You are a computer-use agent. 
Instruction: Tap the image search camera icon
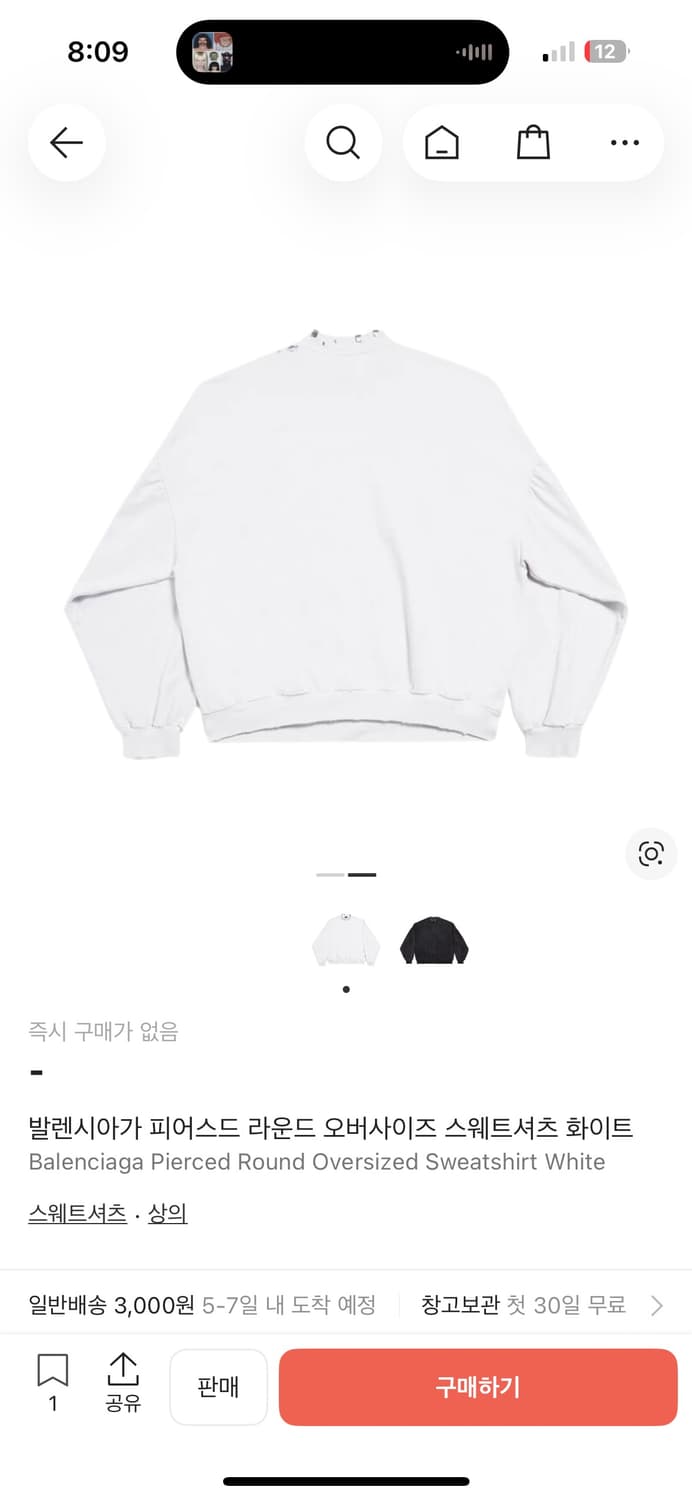[x=651, y=853]
